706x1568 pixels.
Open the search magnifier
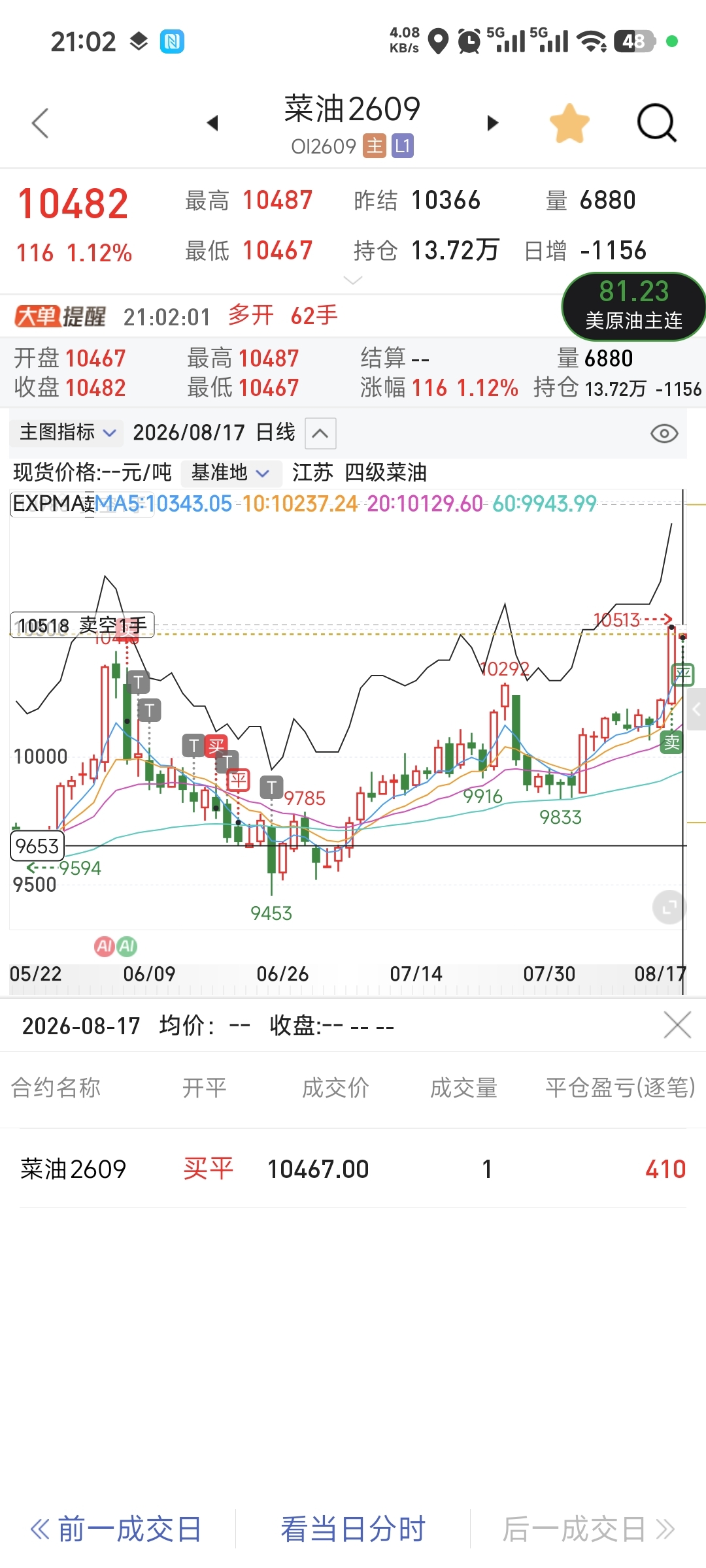[x=656, y=123]
